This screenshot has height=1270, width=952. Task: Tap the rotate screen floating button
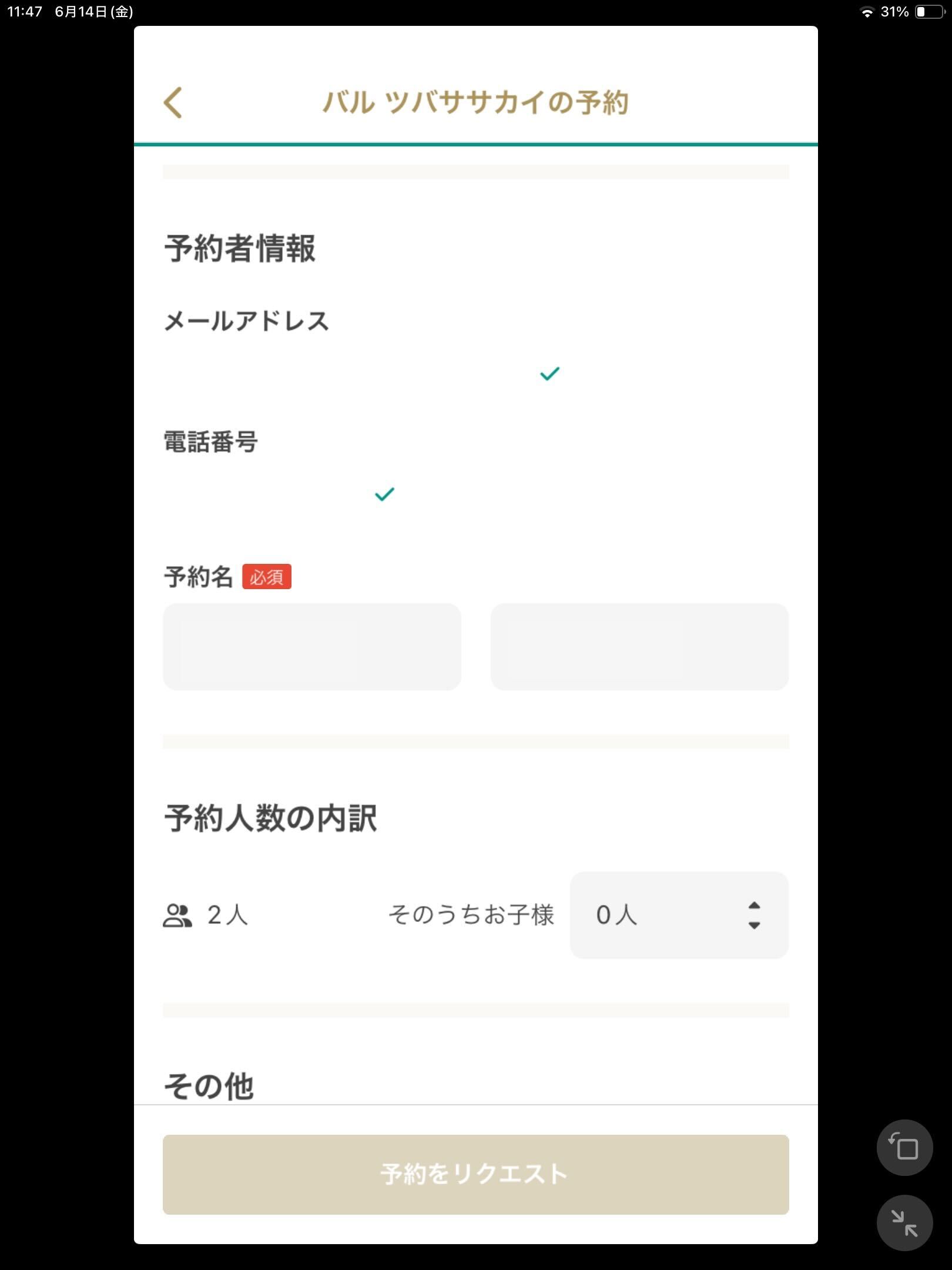point(904,1148)
